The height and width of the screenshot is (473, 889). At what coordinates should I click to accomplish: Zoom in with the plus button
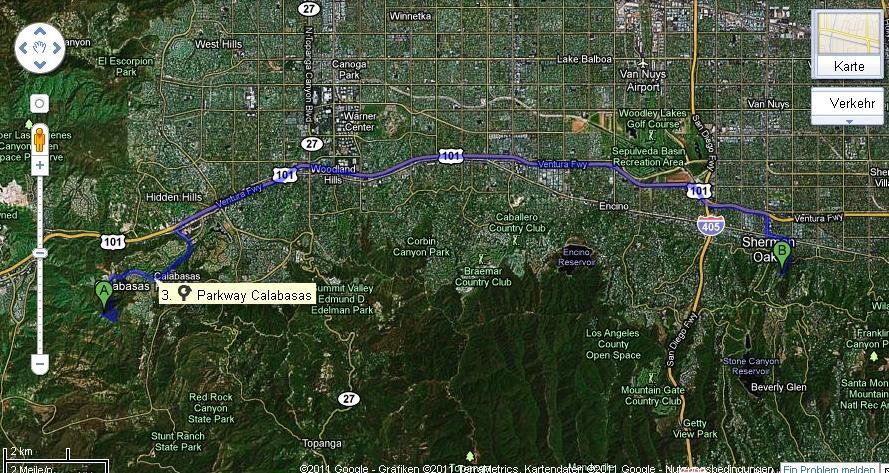tap(40, 167)
